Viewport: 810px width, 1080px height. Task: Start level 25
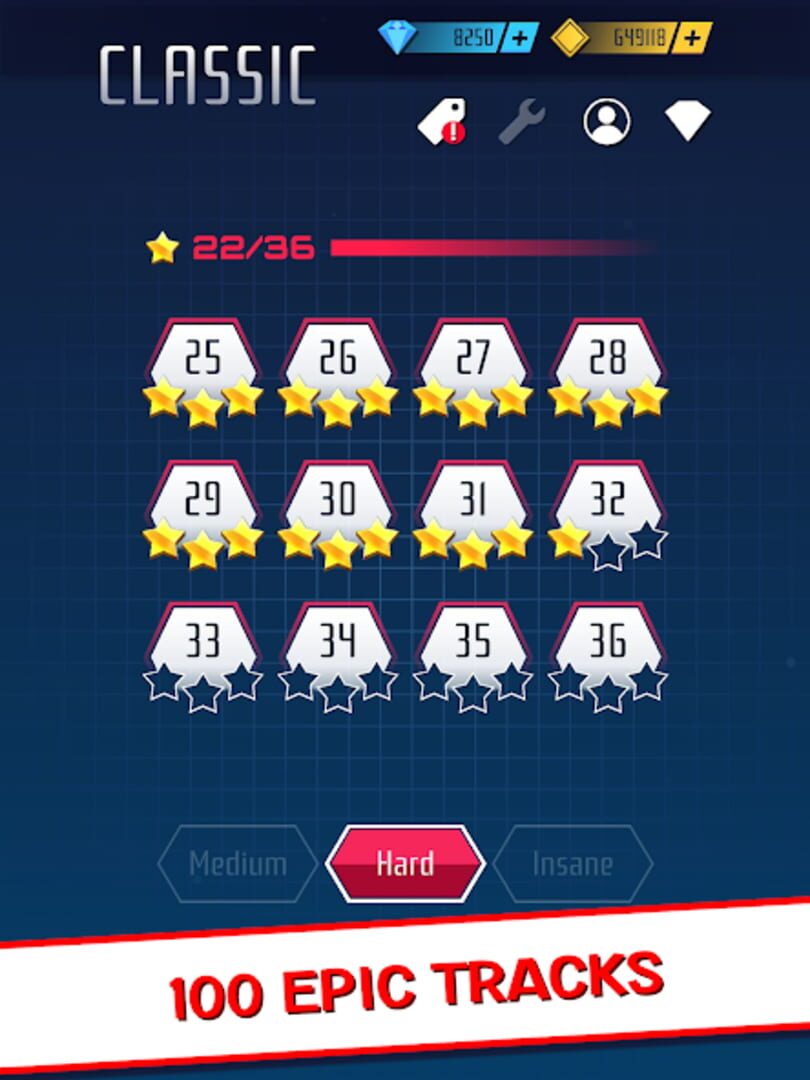coord(203,356)
